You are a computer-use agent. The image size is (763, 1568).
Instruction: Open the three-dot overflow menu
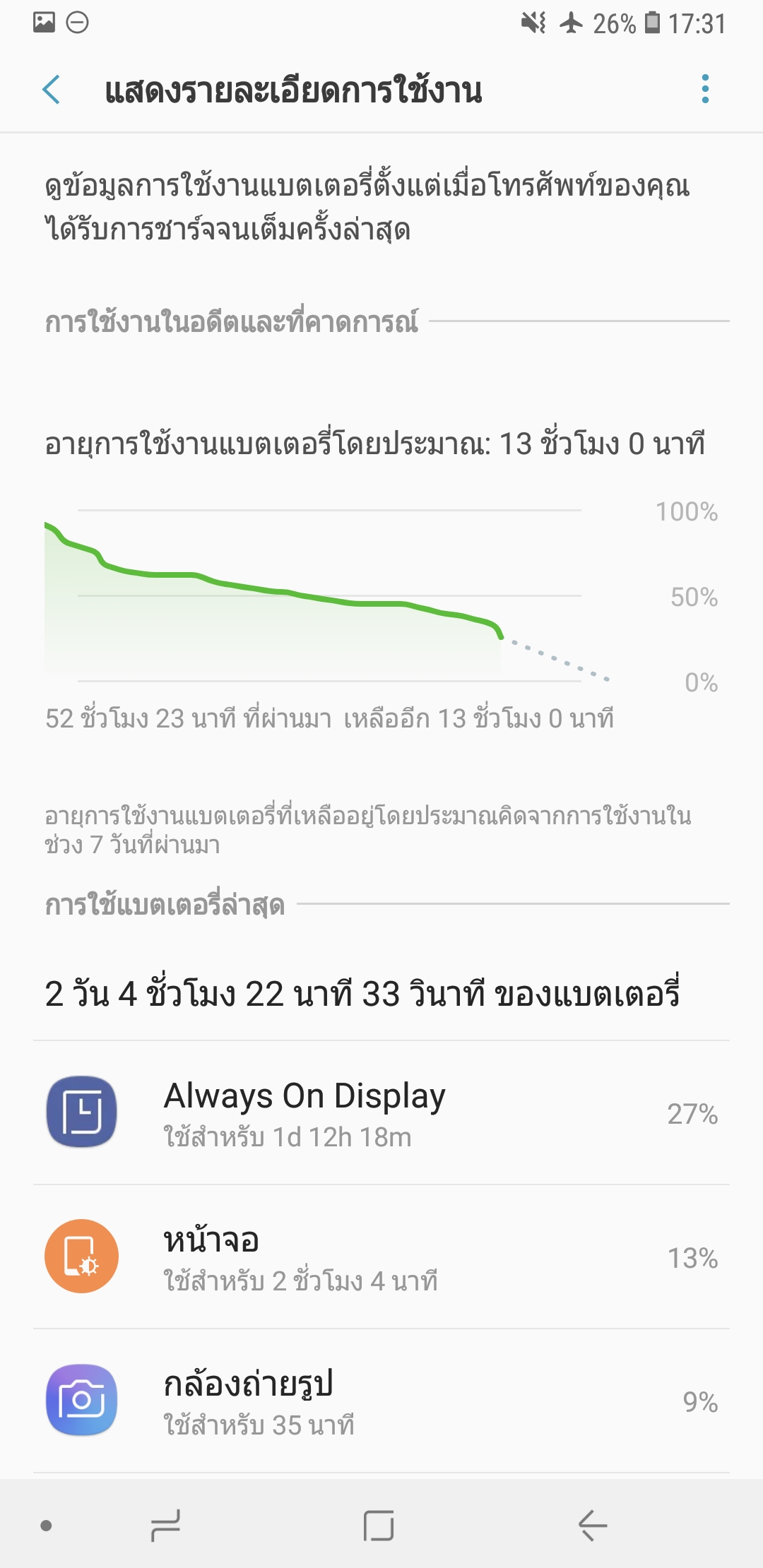point(704,90)
